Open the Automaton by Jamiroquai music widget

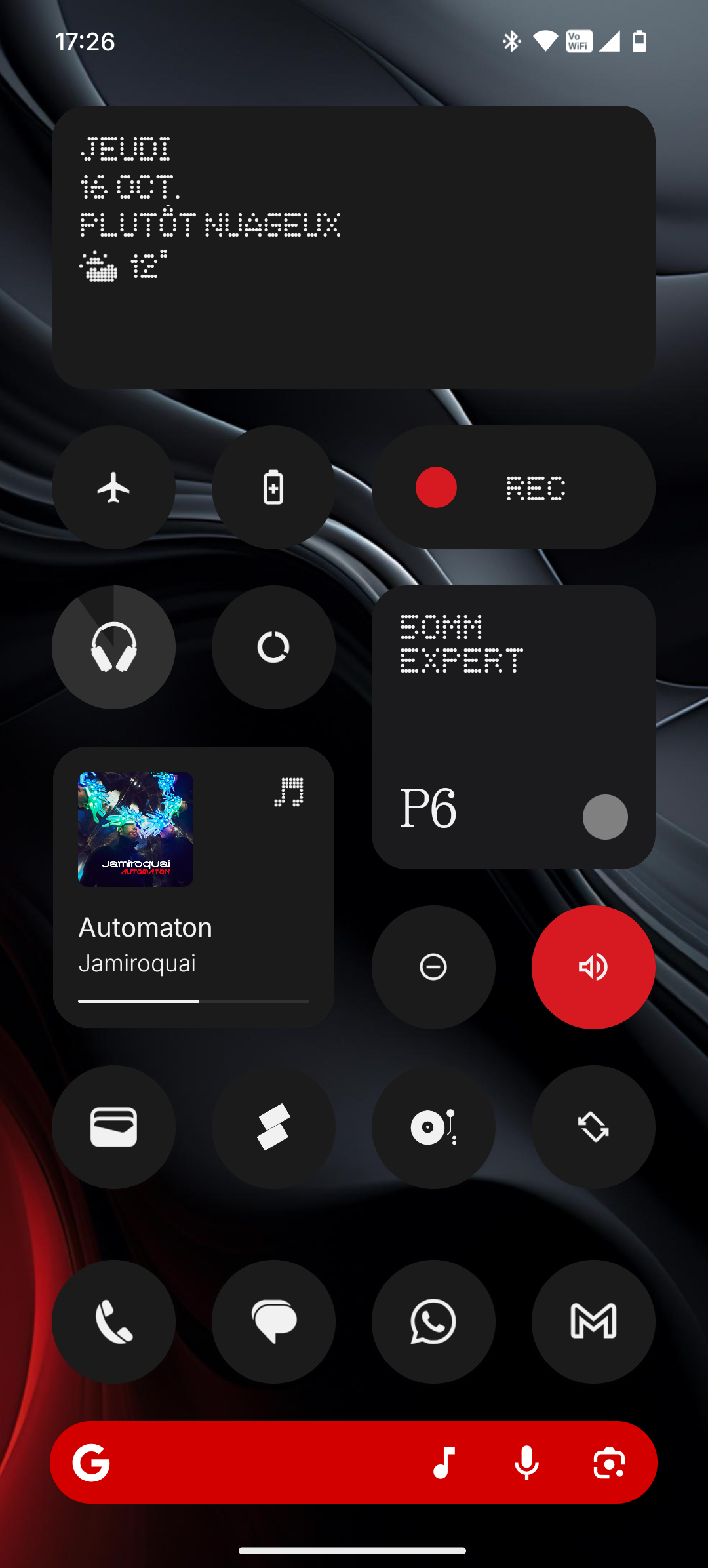[193, 886]
